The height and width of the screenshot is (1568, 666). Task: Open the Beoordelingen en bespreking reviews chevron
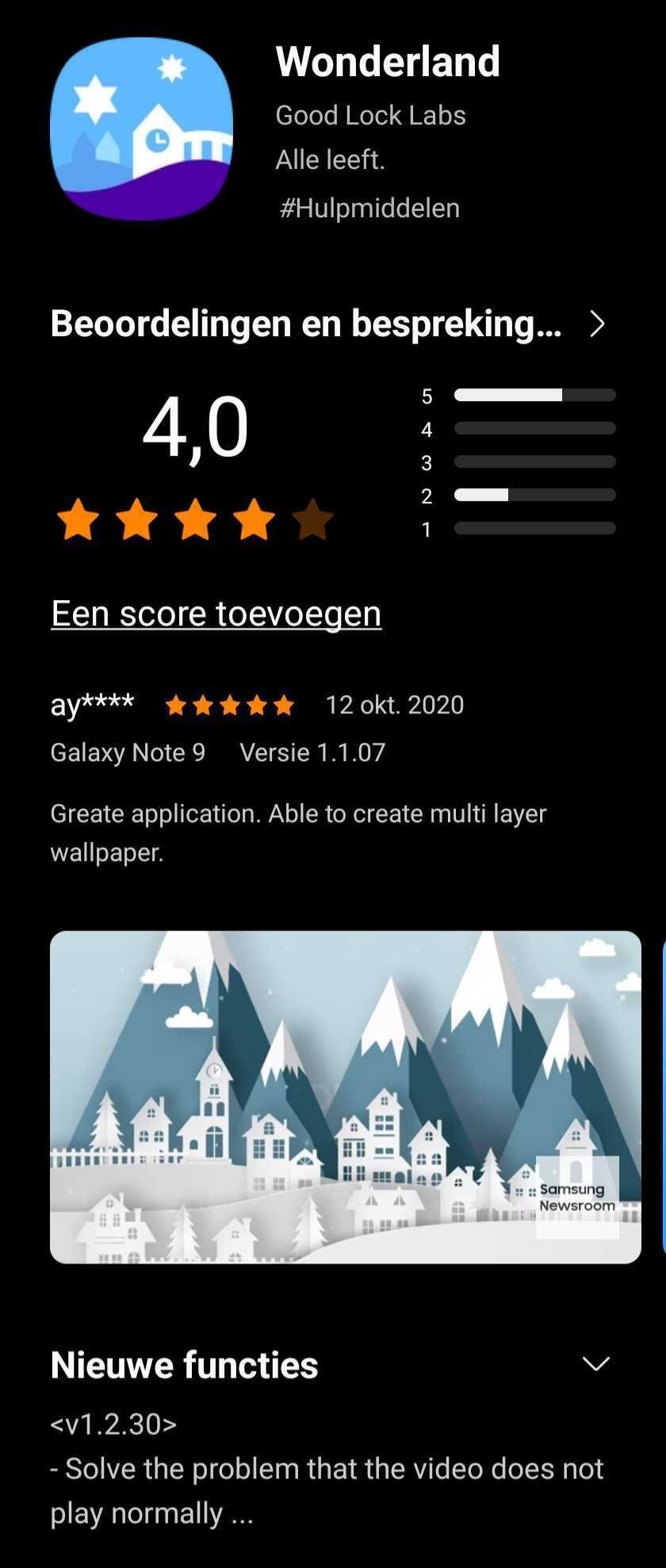[597, 324]
